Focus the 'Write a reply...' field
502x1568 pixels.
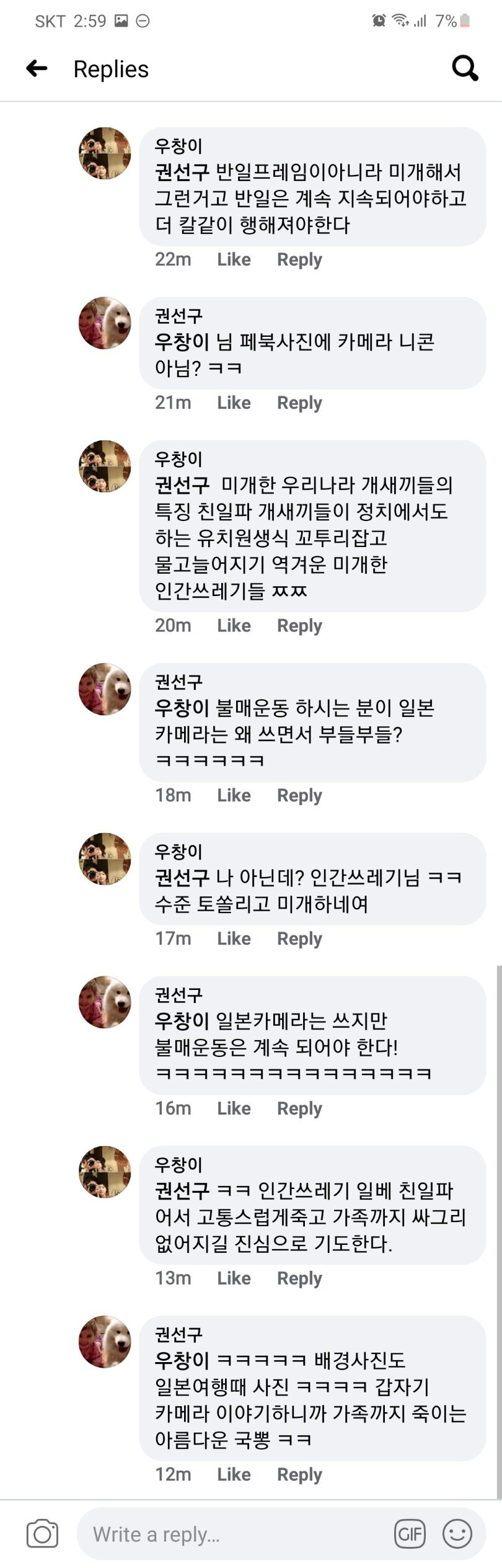236,1535
